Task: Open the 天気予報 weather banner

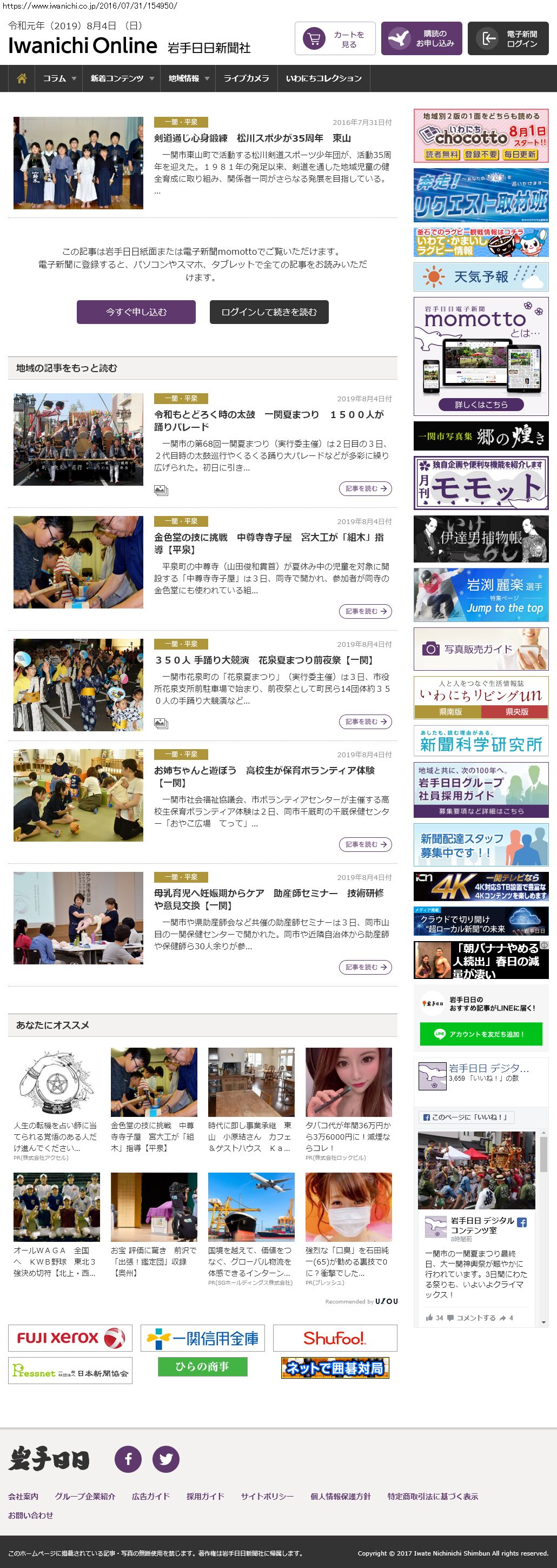Action: point(481,277)
